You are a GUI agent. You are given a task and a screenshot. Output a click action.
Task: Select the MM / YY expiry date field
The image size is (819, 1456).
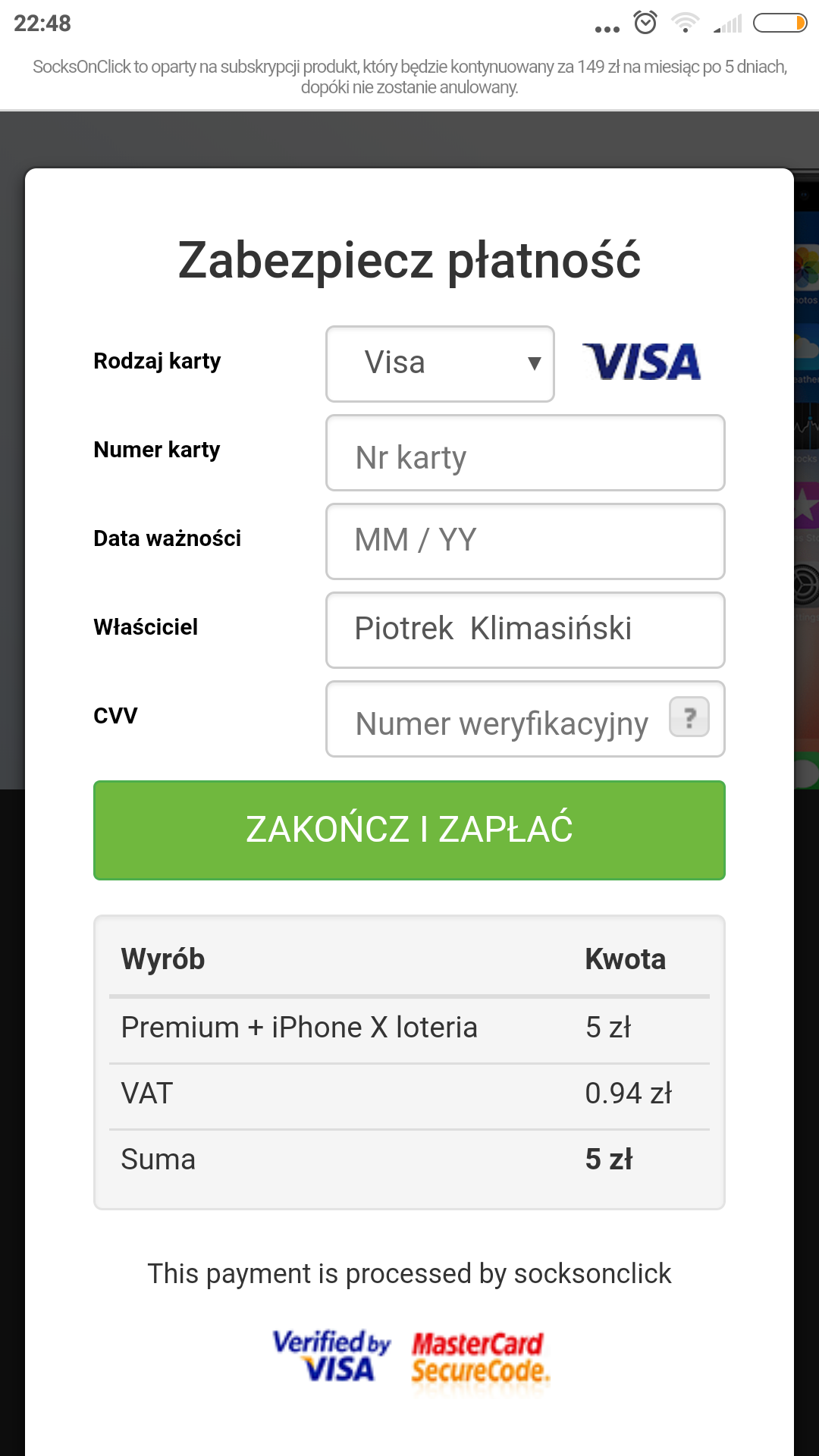(x=525, y=541)
